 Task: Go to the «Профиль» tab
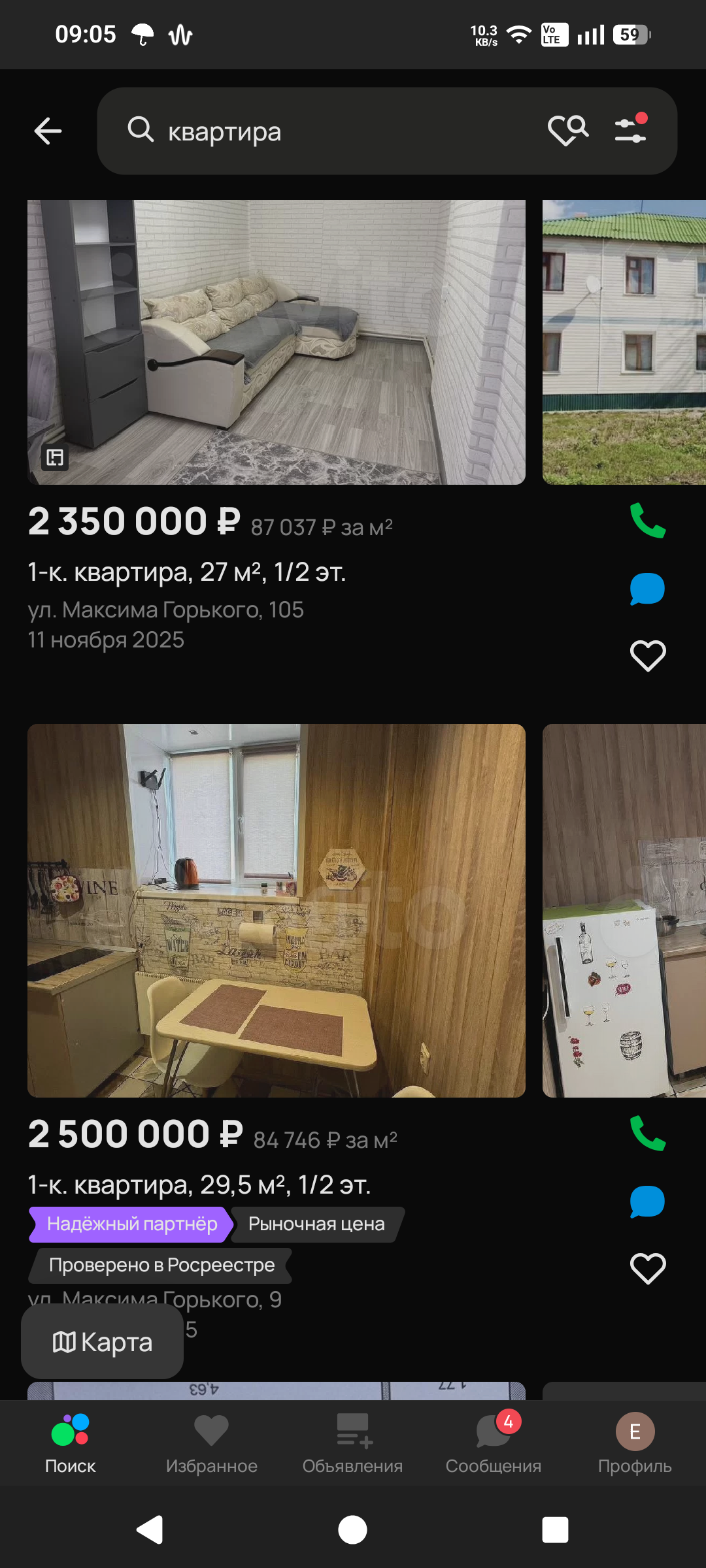coord(635,1444)
